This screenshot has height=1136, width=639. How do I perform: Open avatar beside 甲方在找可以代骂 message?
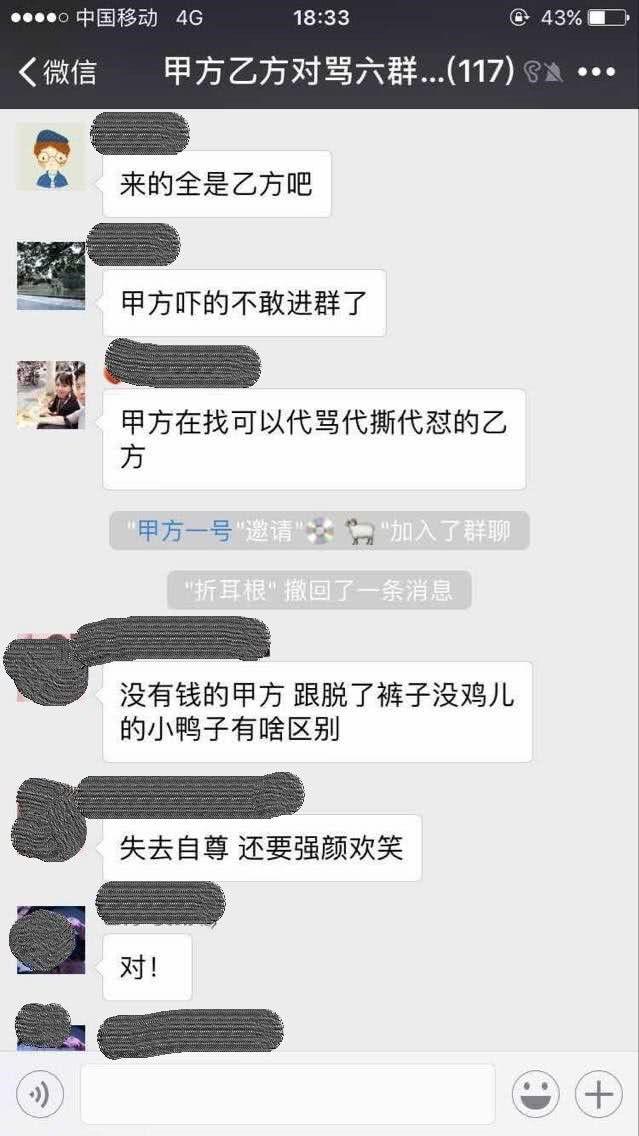(51, 395)
